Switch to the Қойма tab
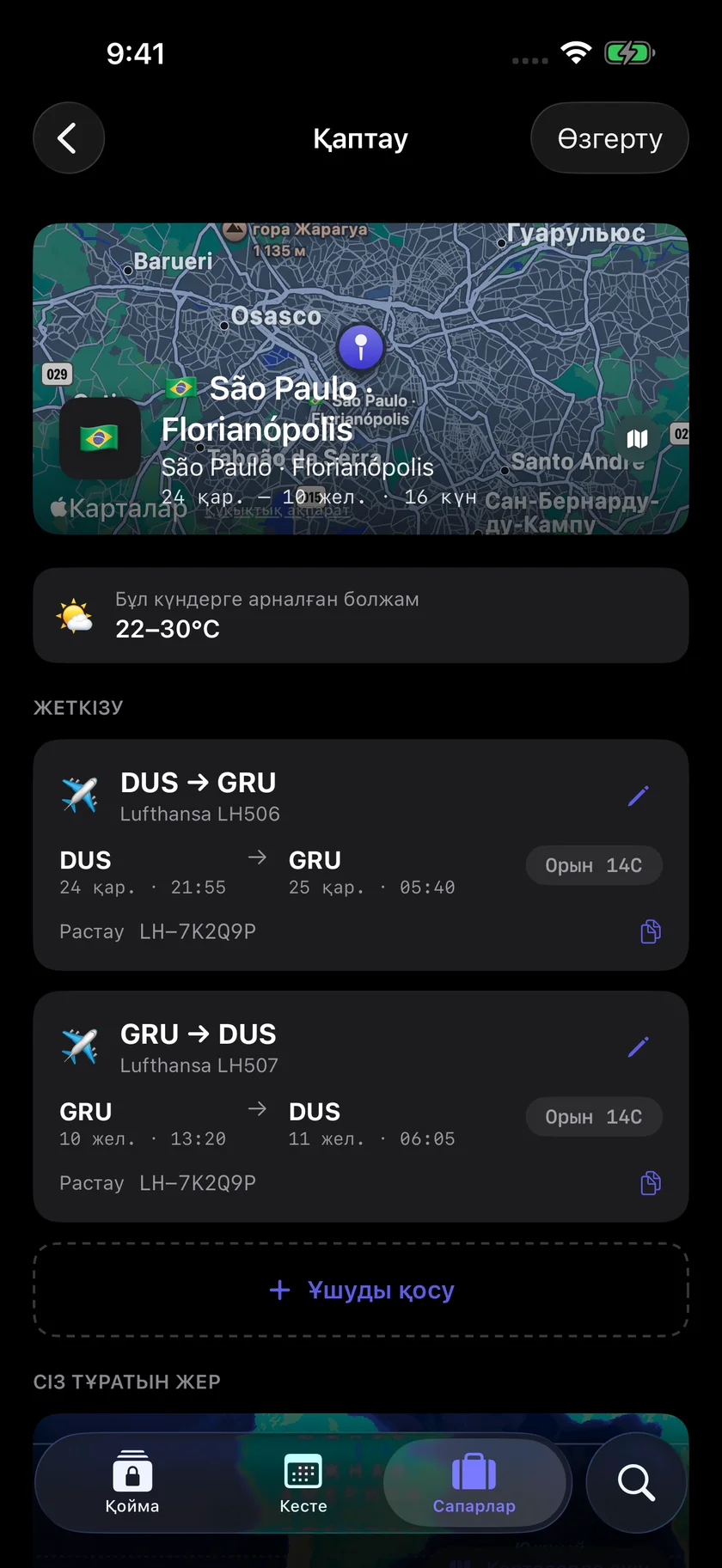Screen dimensions: 722x1568 [132, 1483]
